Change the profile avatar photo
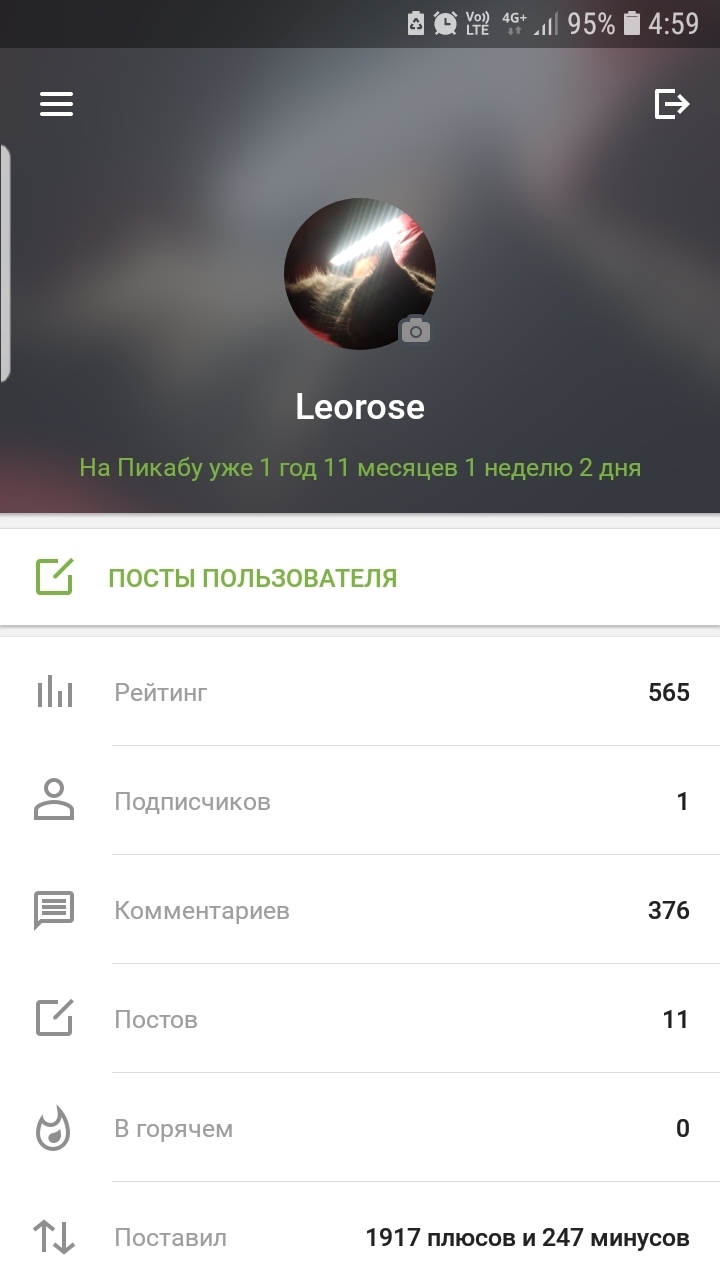The height and width of the screenshot is (1280, 720). (414, 329)
